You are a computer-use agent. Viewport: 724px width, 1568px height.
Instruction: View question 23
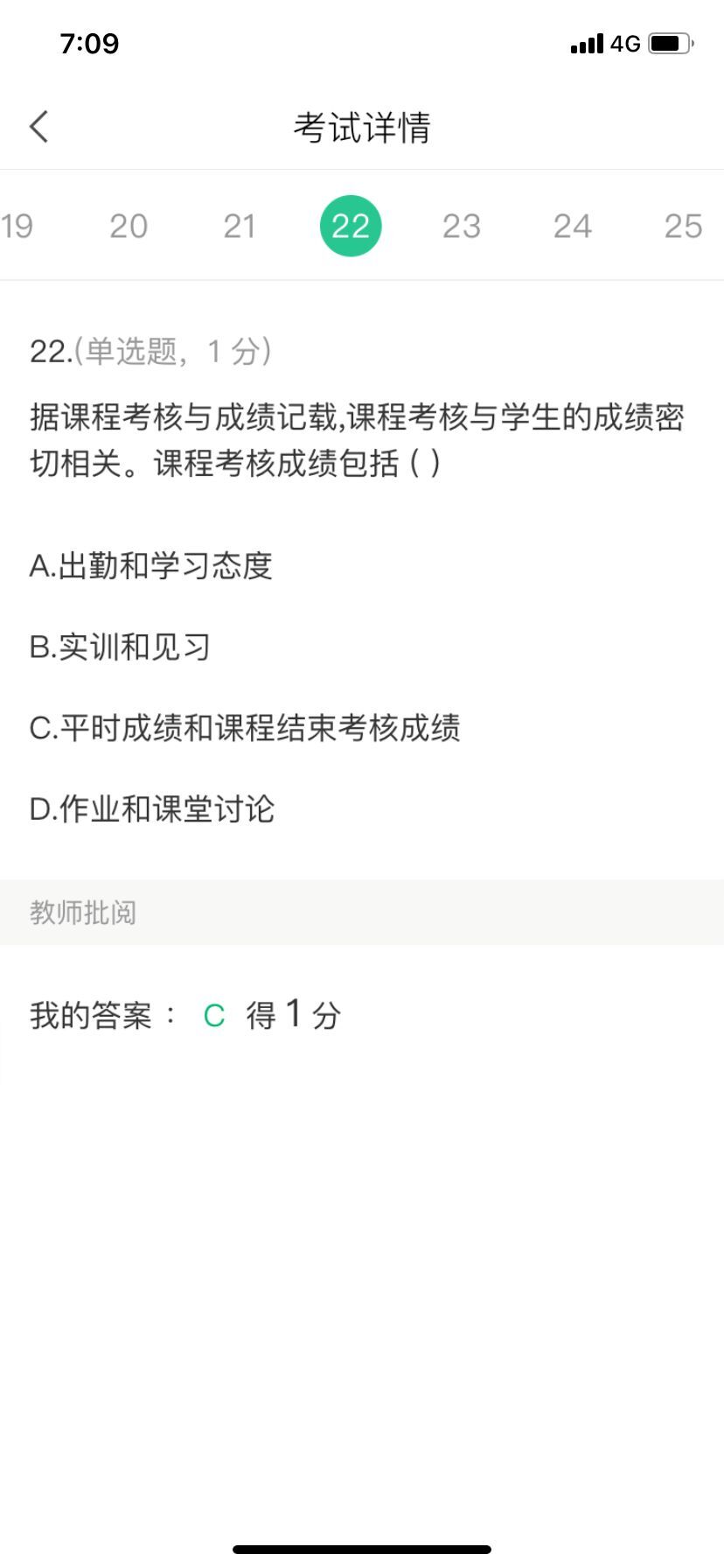(462, 227)
